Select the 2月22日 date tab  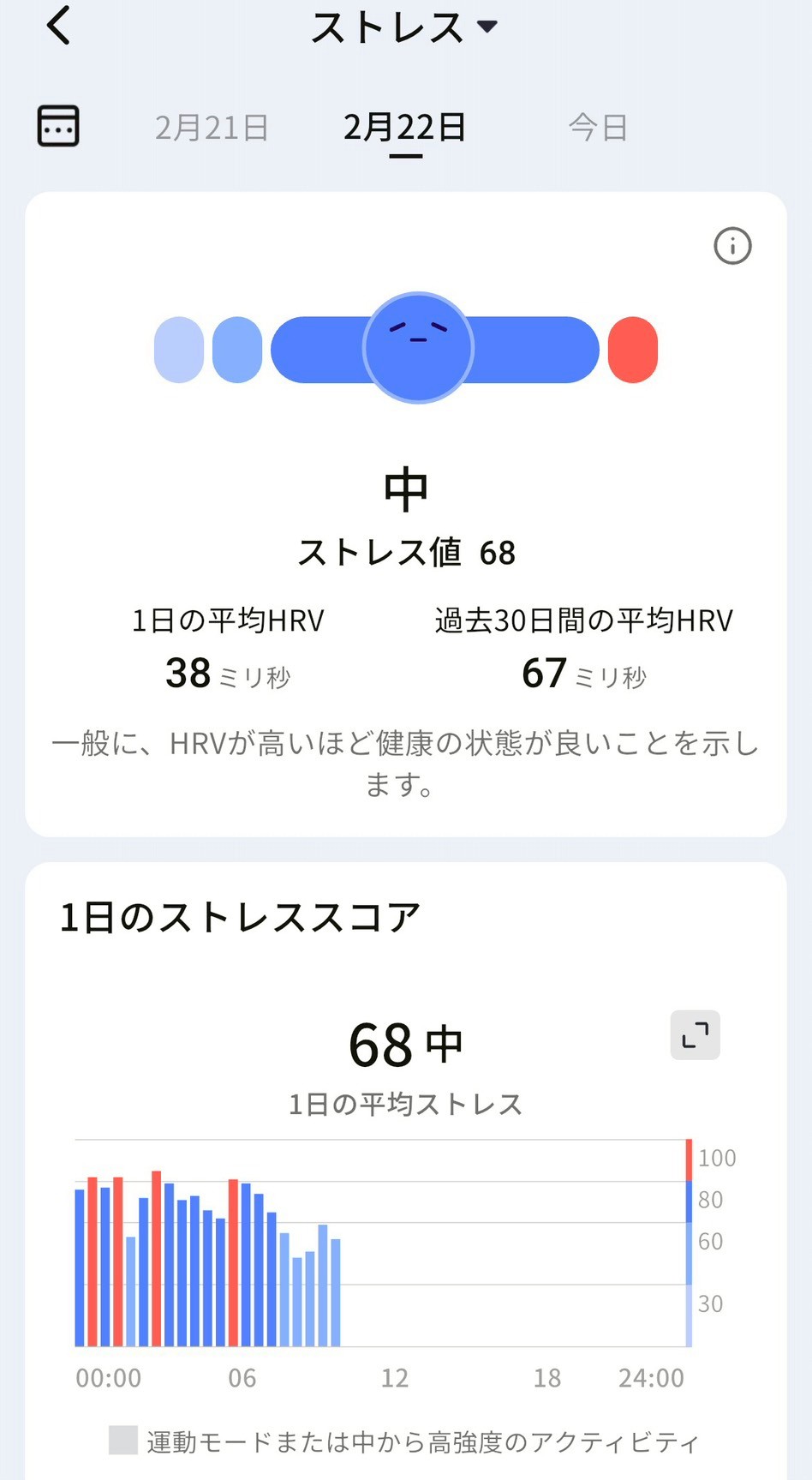pyautogui.click(x=404, y=128)
